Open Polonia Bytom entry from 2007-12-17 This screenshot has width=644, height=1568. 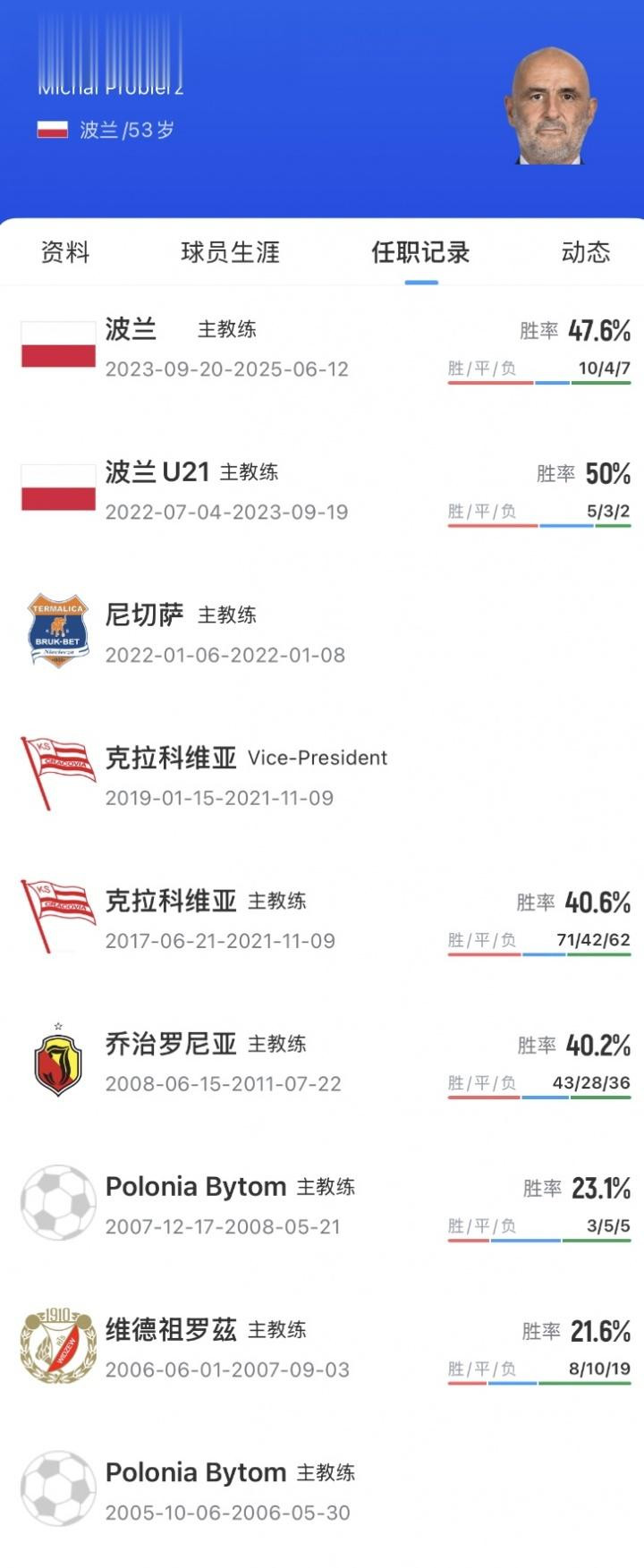click(x=322, y=1205)
